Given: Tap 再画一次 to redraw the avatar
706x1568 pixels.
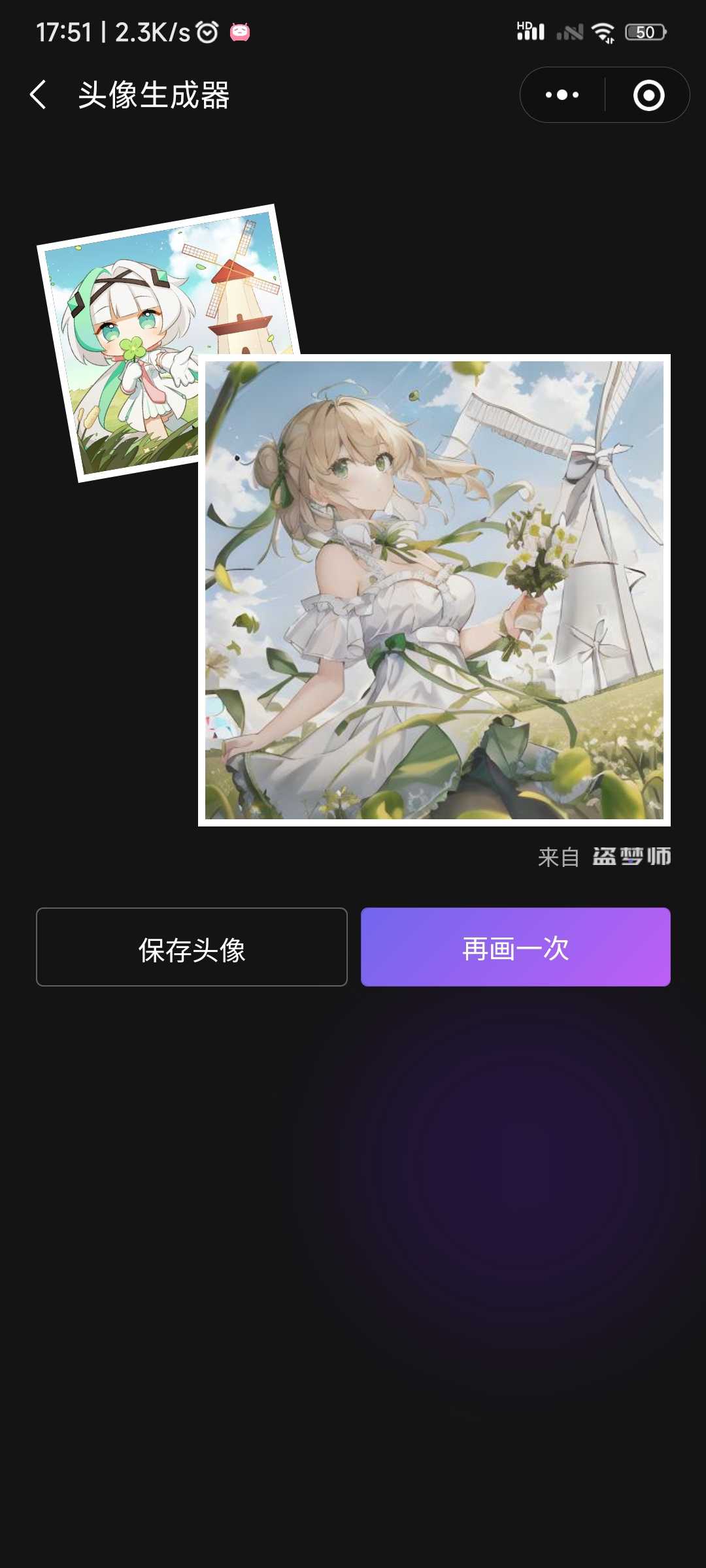Looking at the screenshot, I should 515,947.
